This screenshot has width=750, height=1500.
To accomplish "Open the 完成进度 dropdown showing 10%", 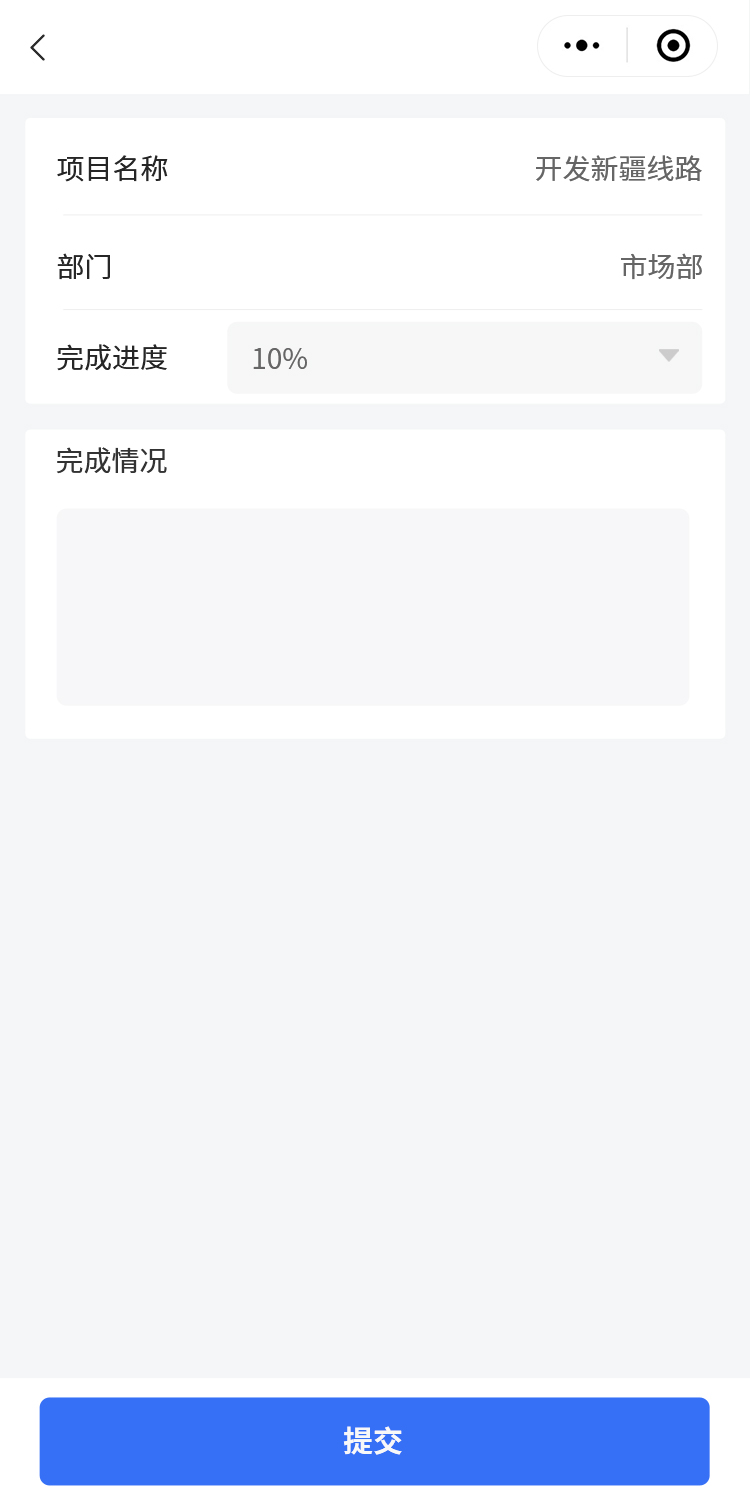I will click(x=464, y=358).
